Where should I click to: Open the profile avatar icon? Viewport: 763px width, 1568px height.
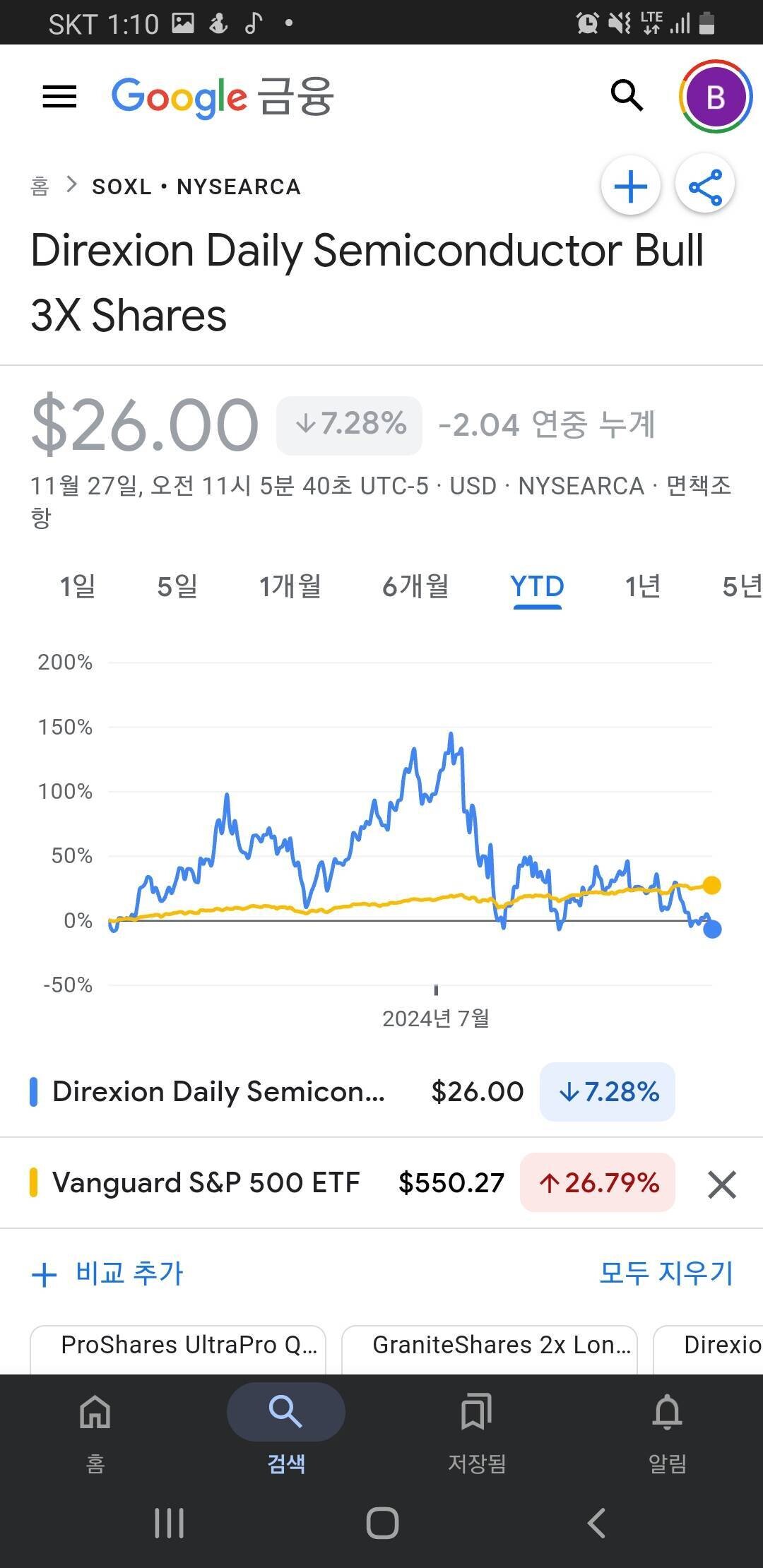[x=715, y=97]
